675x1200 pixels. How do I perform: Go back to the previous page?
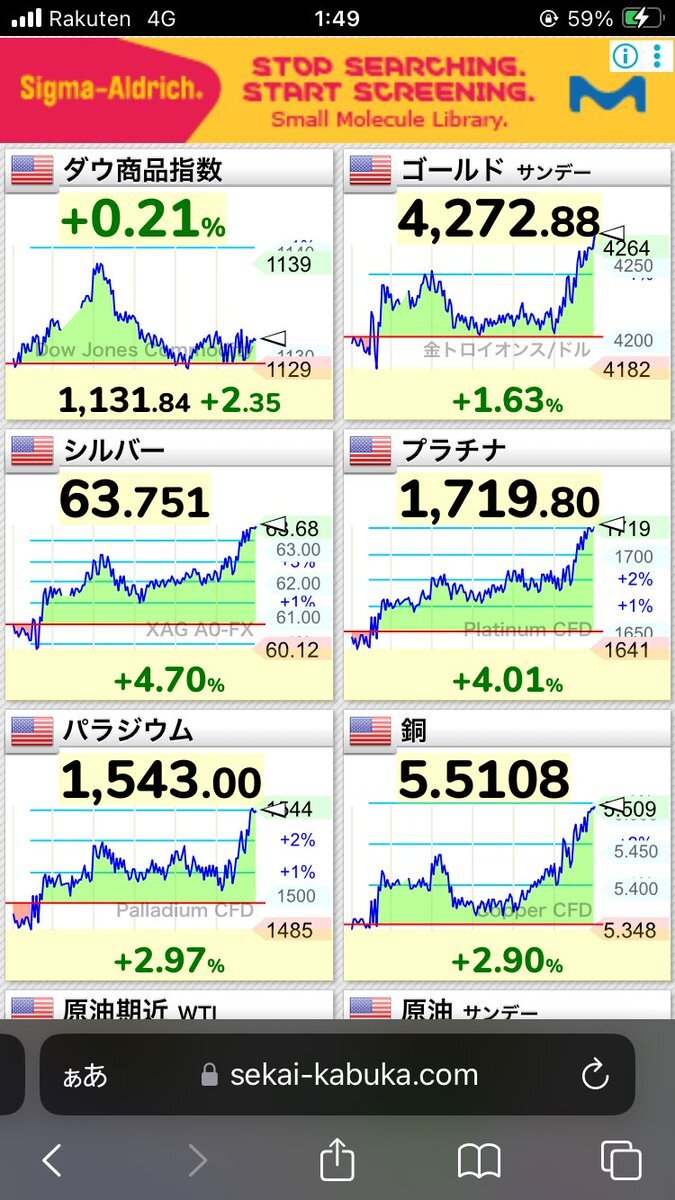[x=52, y=1160]
